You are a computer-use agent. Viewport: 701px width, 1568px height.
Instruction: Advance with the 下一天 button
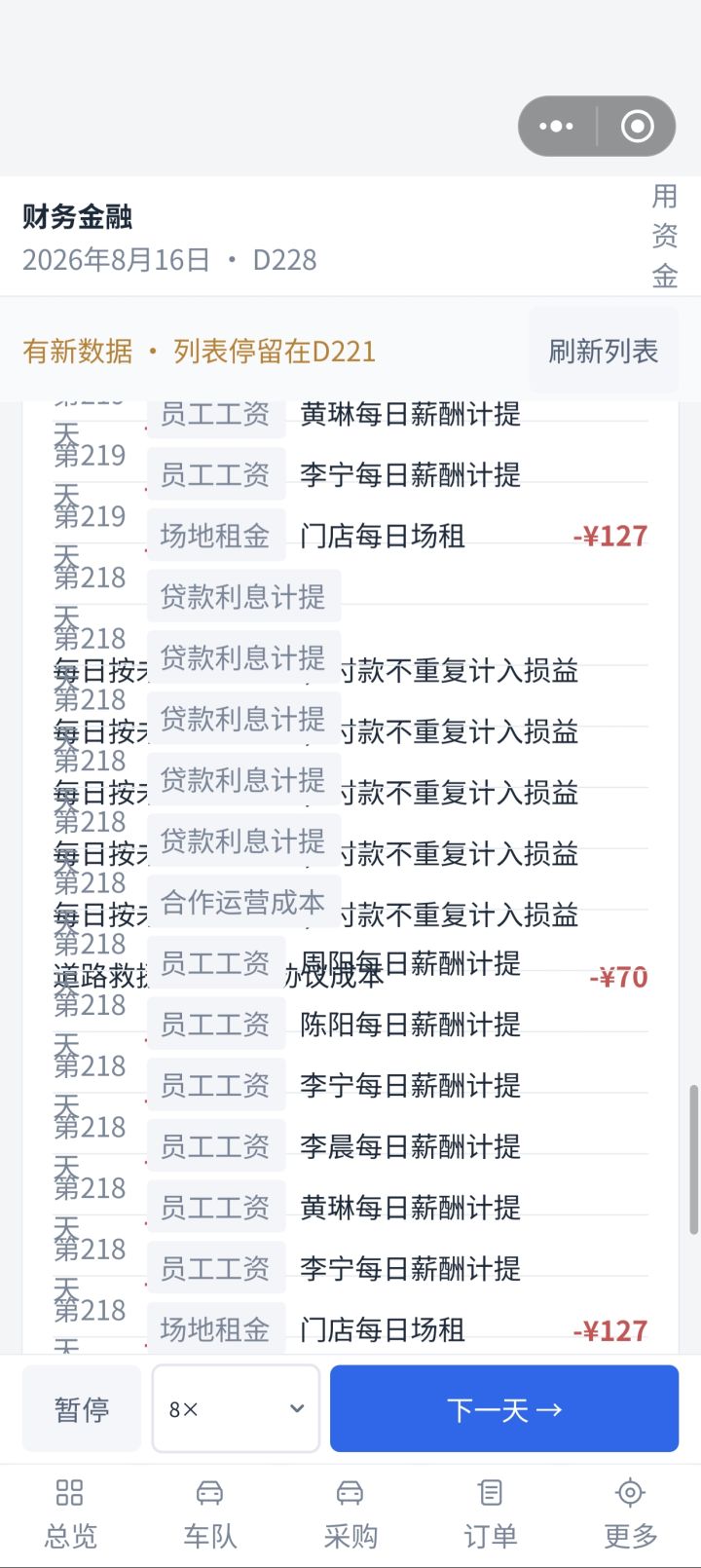point(504,1408)
